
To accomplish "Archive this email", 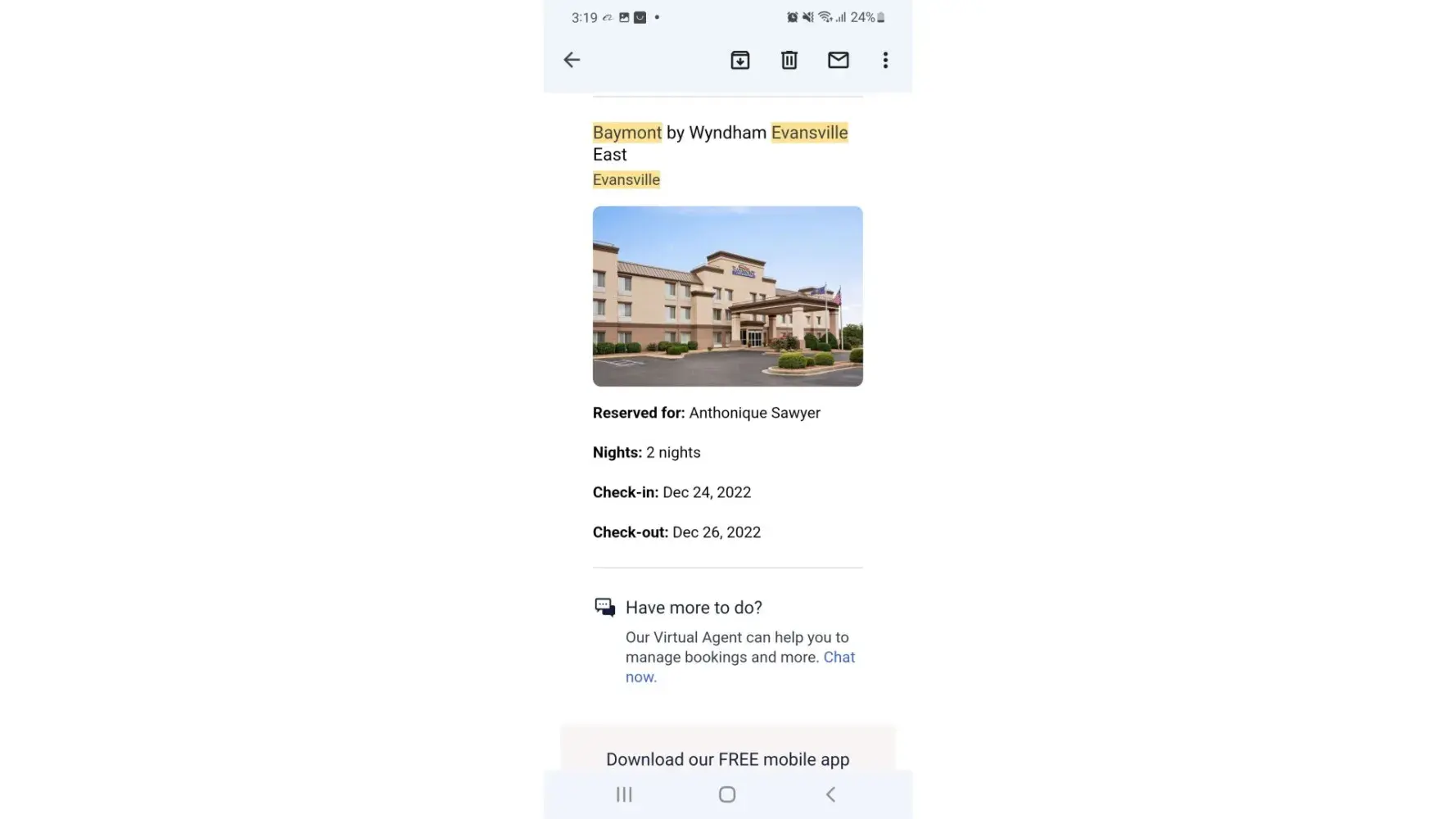I will (x=739, y=60).
